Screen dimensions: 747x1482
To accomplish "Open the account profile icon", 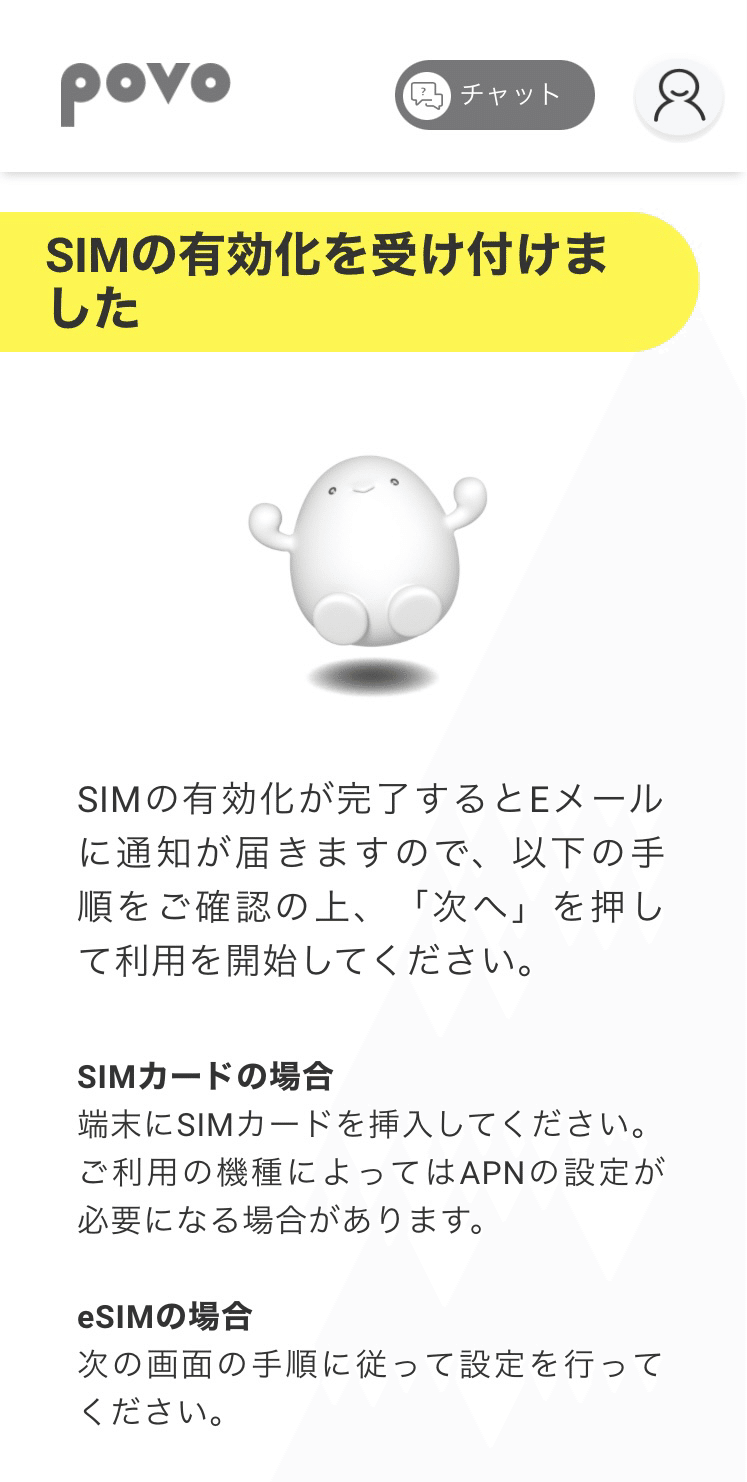I will pyautogui.click(x=679, y=97).
